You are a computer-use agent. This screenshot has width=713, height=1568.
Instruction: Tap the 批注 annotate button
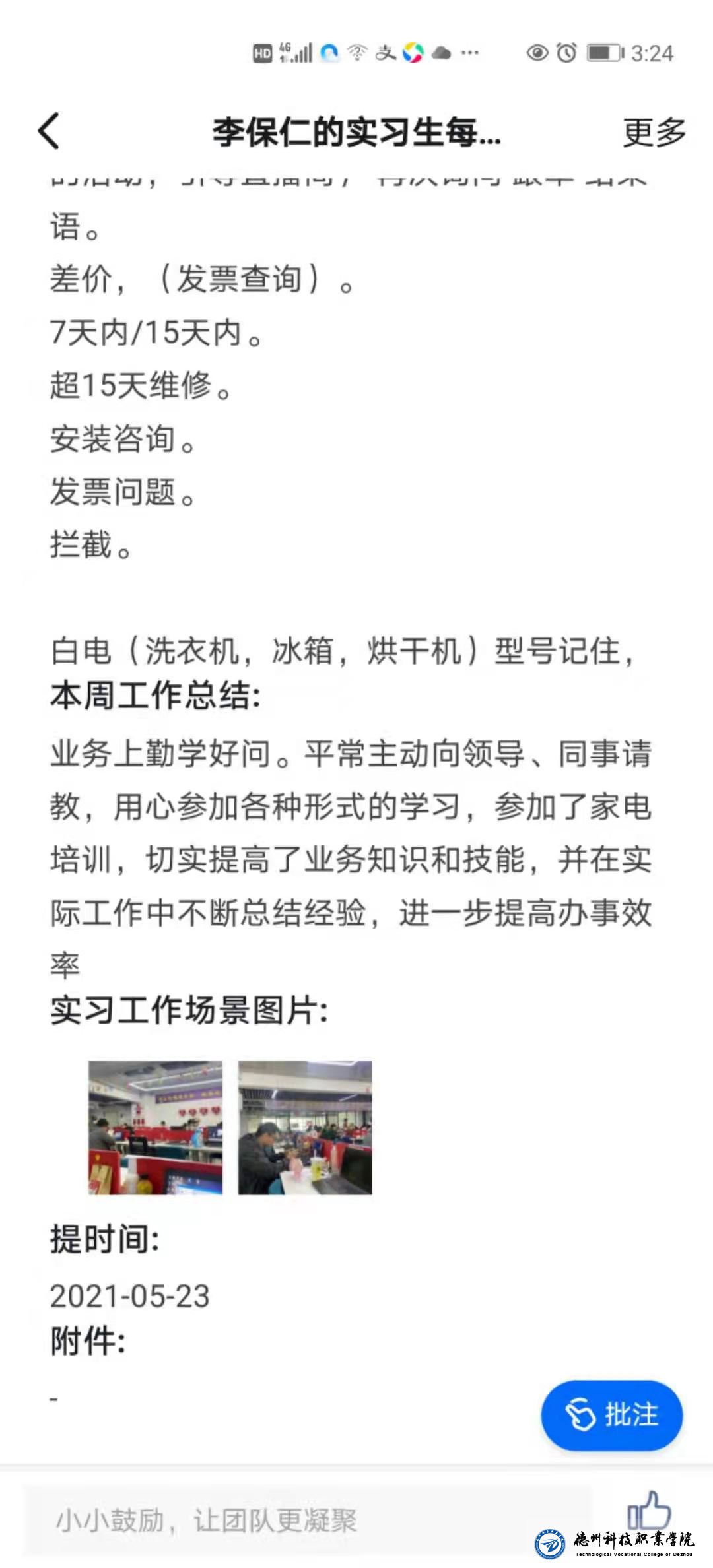click(611, 1415)
